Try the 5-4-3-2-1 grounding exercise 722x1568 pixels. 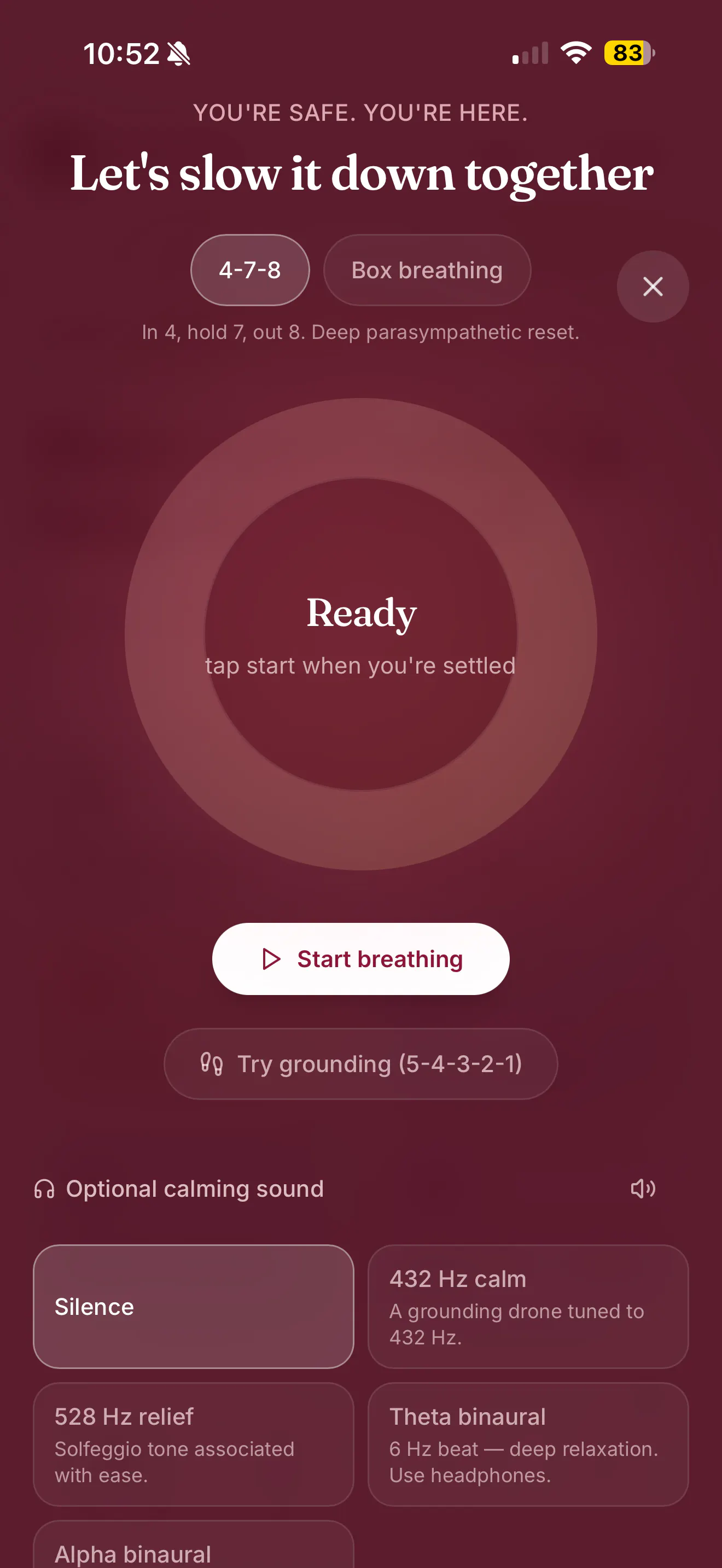360,1063
